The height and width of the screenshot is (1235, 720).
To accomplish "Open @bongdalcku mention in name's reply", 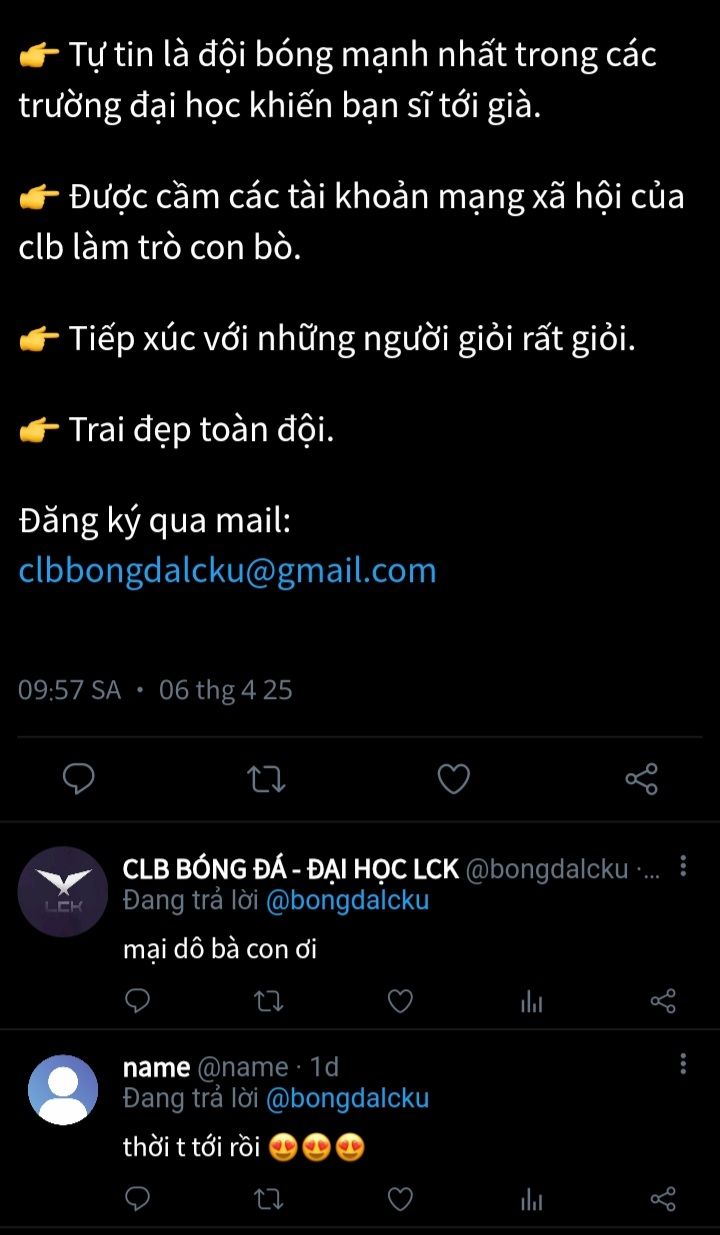I will 347,1098.
